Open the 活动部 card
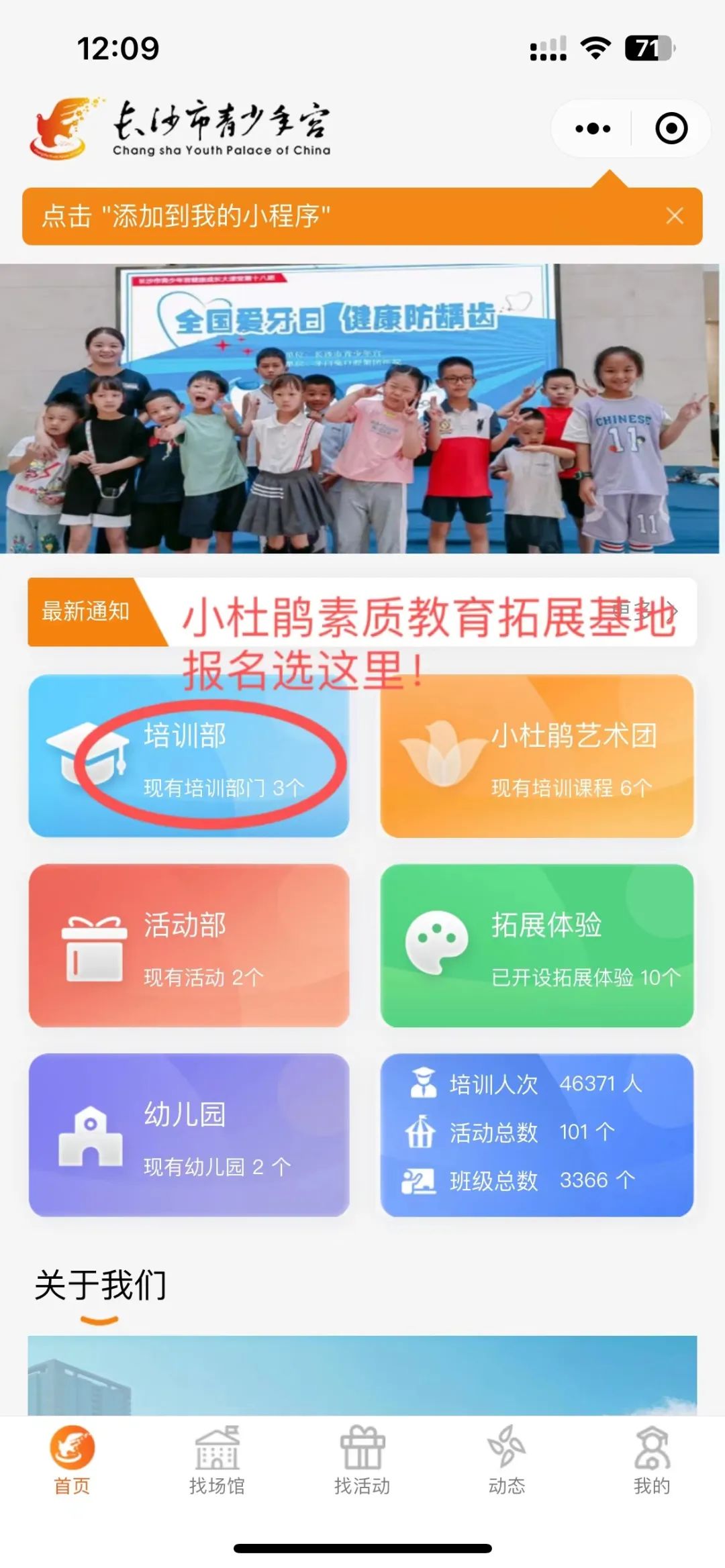The height and width of the screenshot is (1568, 725). click(189, 945)
